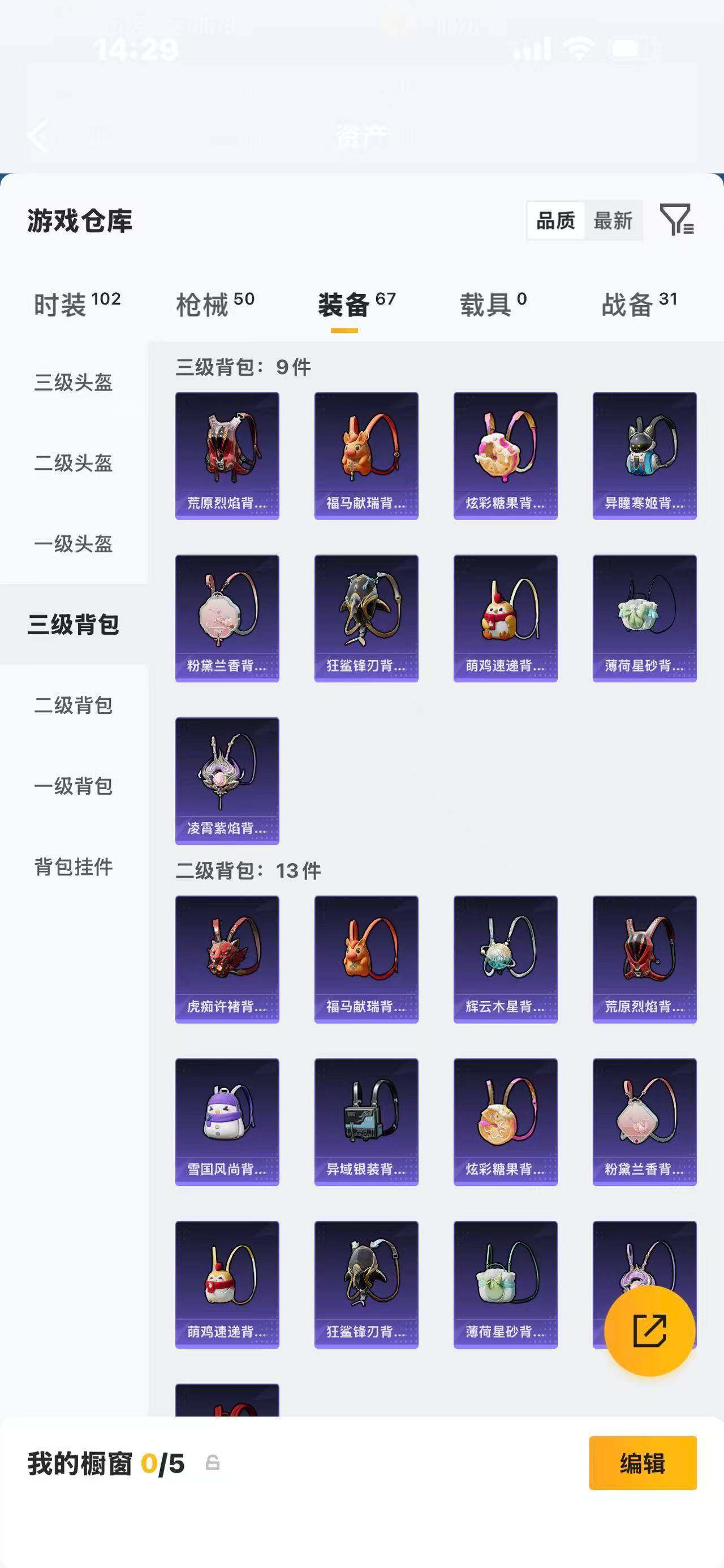Screen dimensions: 724x1568
Task: Select the 荒原烈焰背包 three-level backpack thumbnail
Action: tap(226, 453)
